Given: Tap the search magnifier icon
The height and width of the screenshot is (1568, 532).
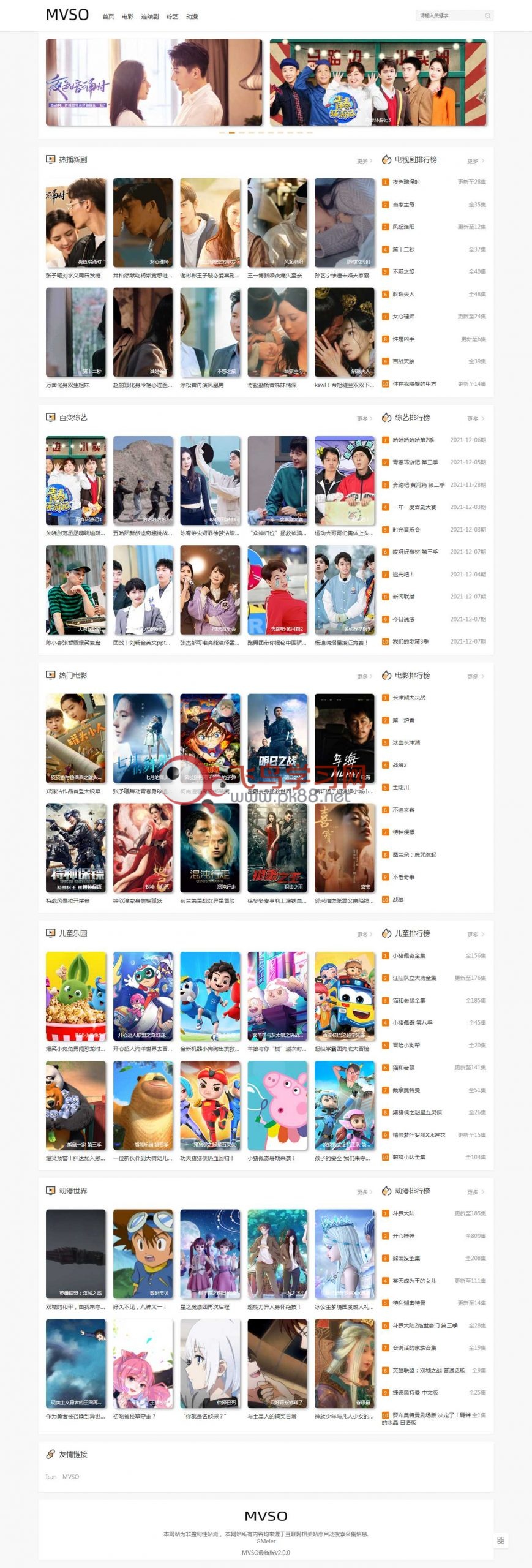Looking at the screenshot, I should [487, 16].
